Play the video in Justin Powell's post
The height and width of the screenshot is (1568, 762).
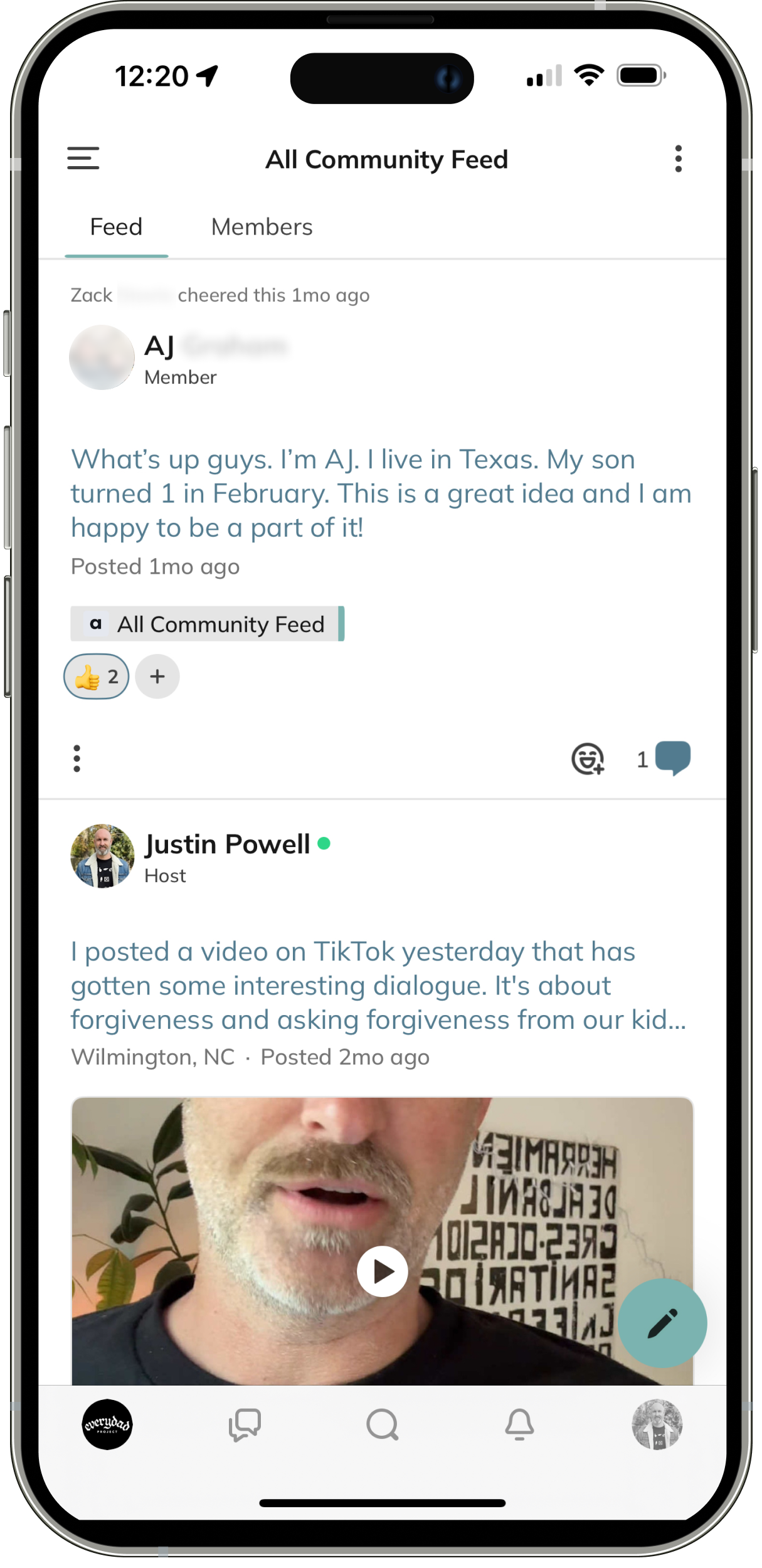(x=382, y=1271)
